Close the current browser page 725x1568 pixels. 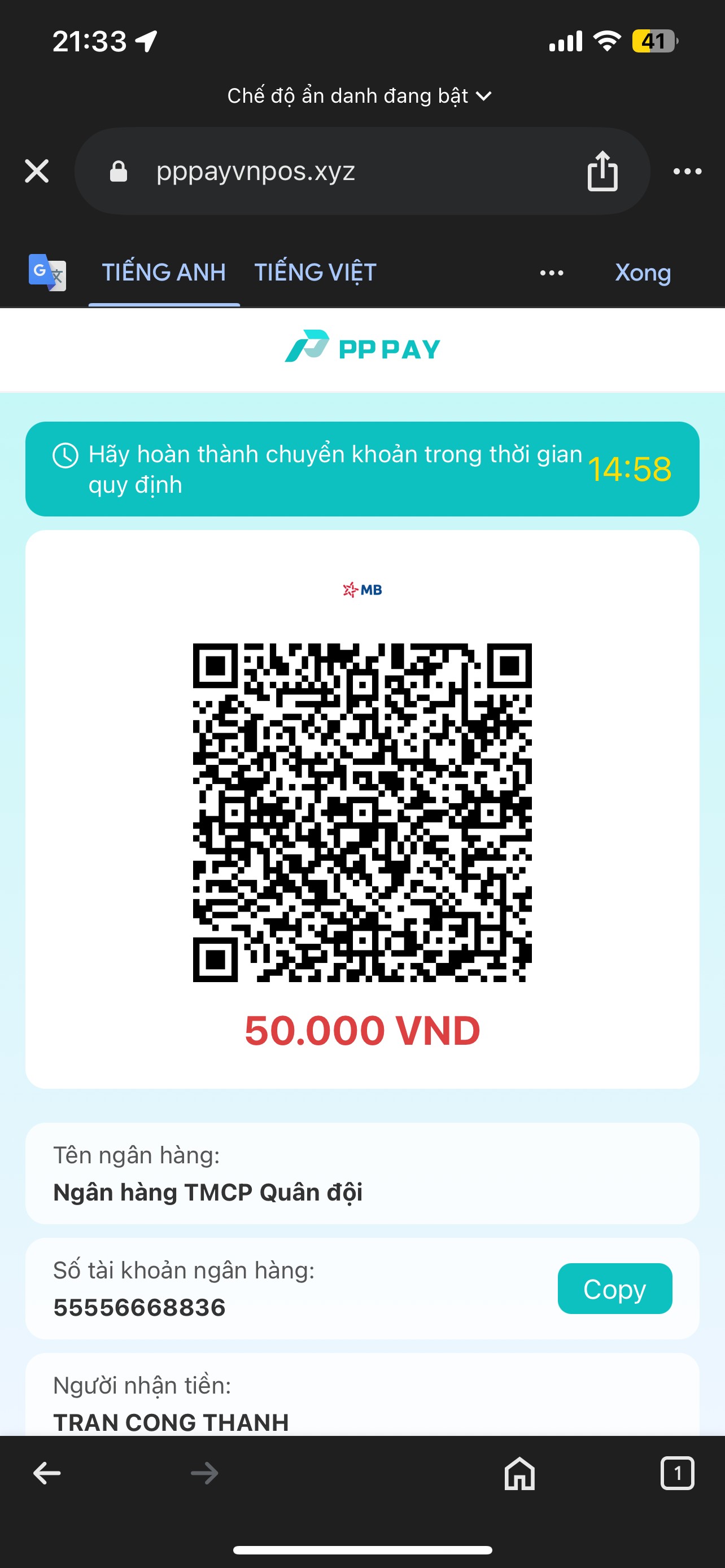pyautogui.click(x=37, y=171)
